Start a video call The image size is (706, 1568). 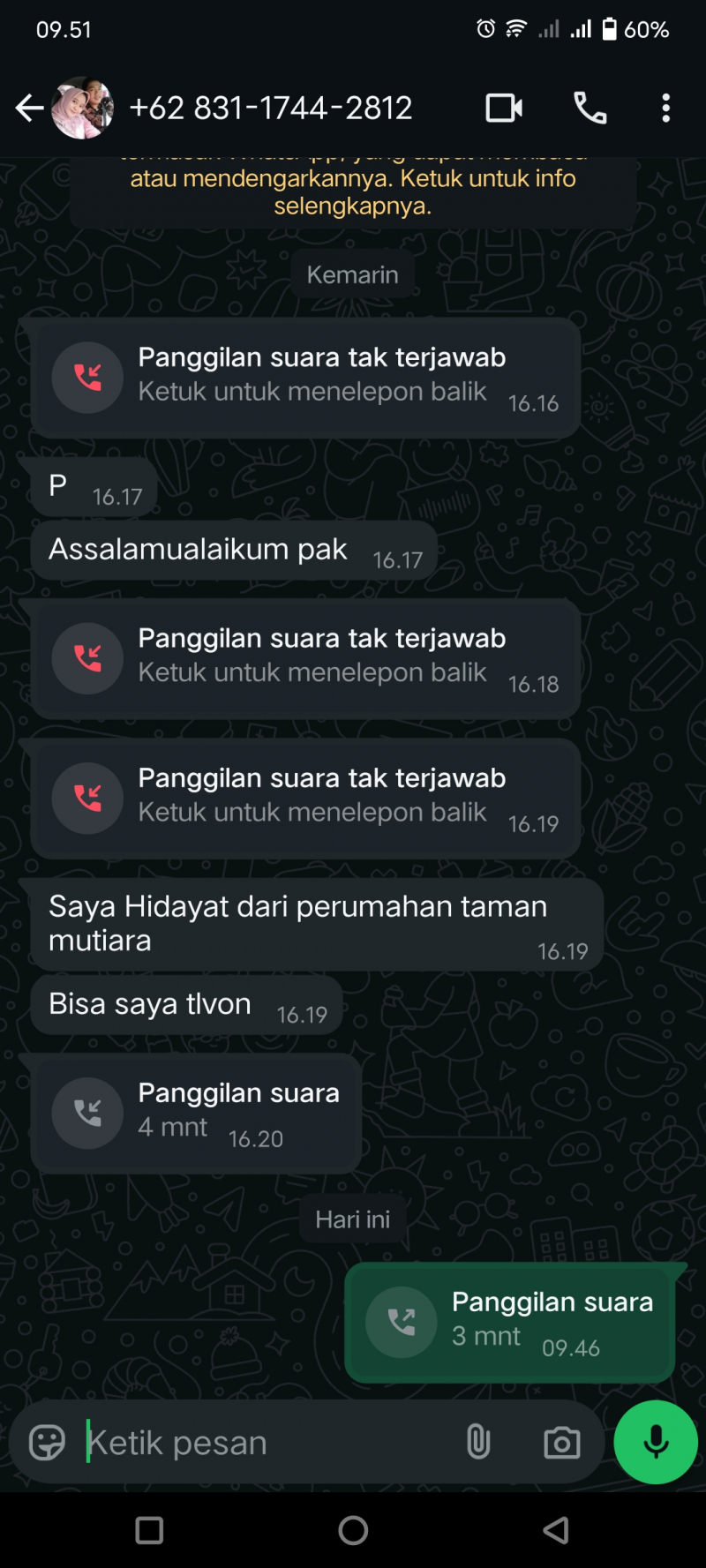(x=504, y=109)
